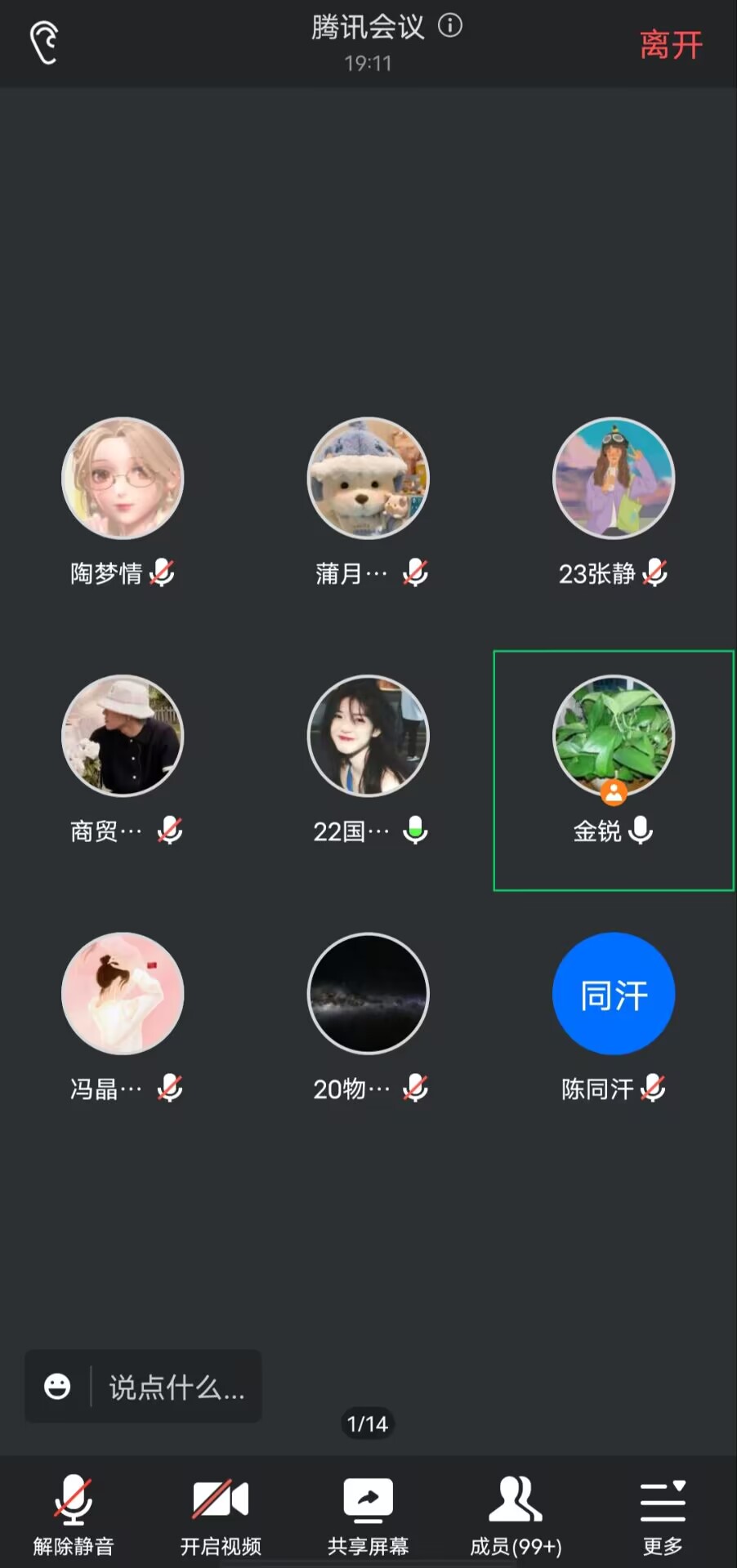Open the 更多 menu
The width and height of the screenshot is (737, 1568).
(x=663, y=1515)
